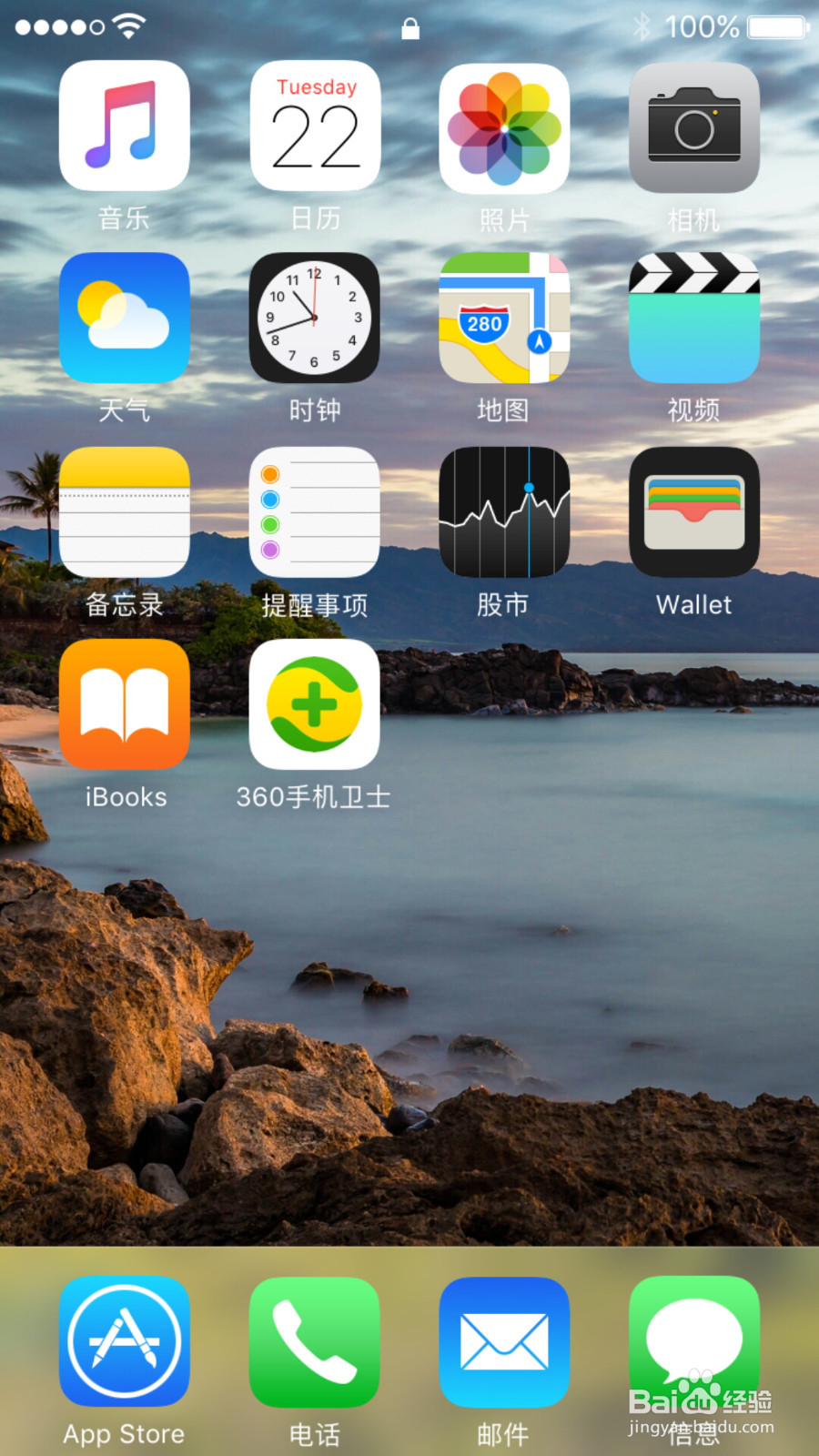Viewport: 819px width, 1456px height.
Task: Open the 信息 (Messages) app in dock
Action: pos(694,1342)
